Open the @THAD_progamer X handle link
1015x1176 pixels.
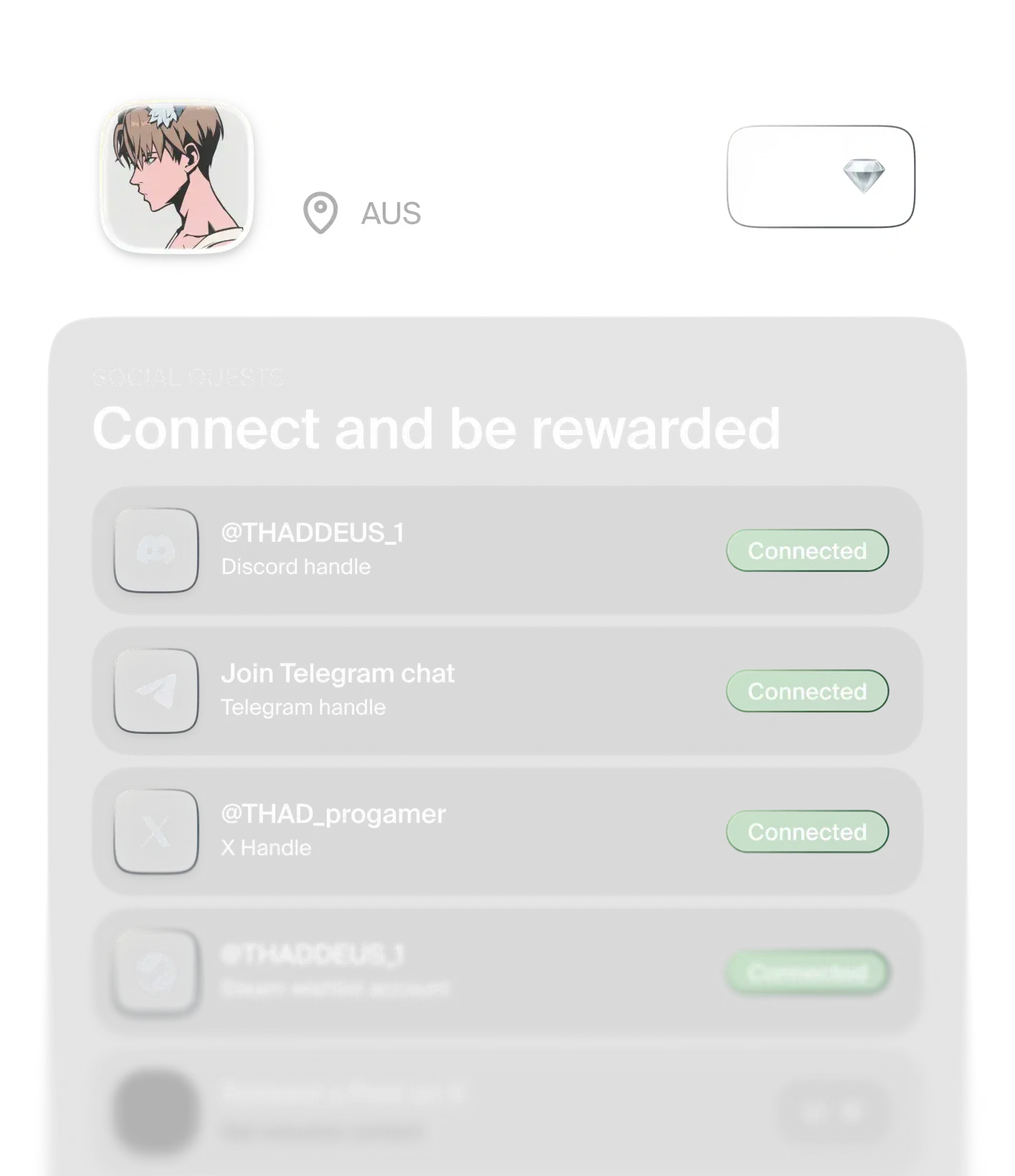click(334, 813)
